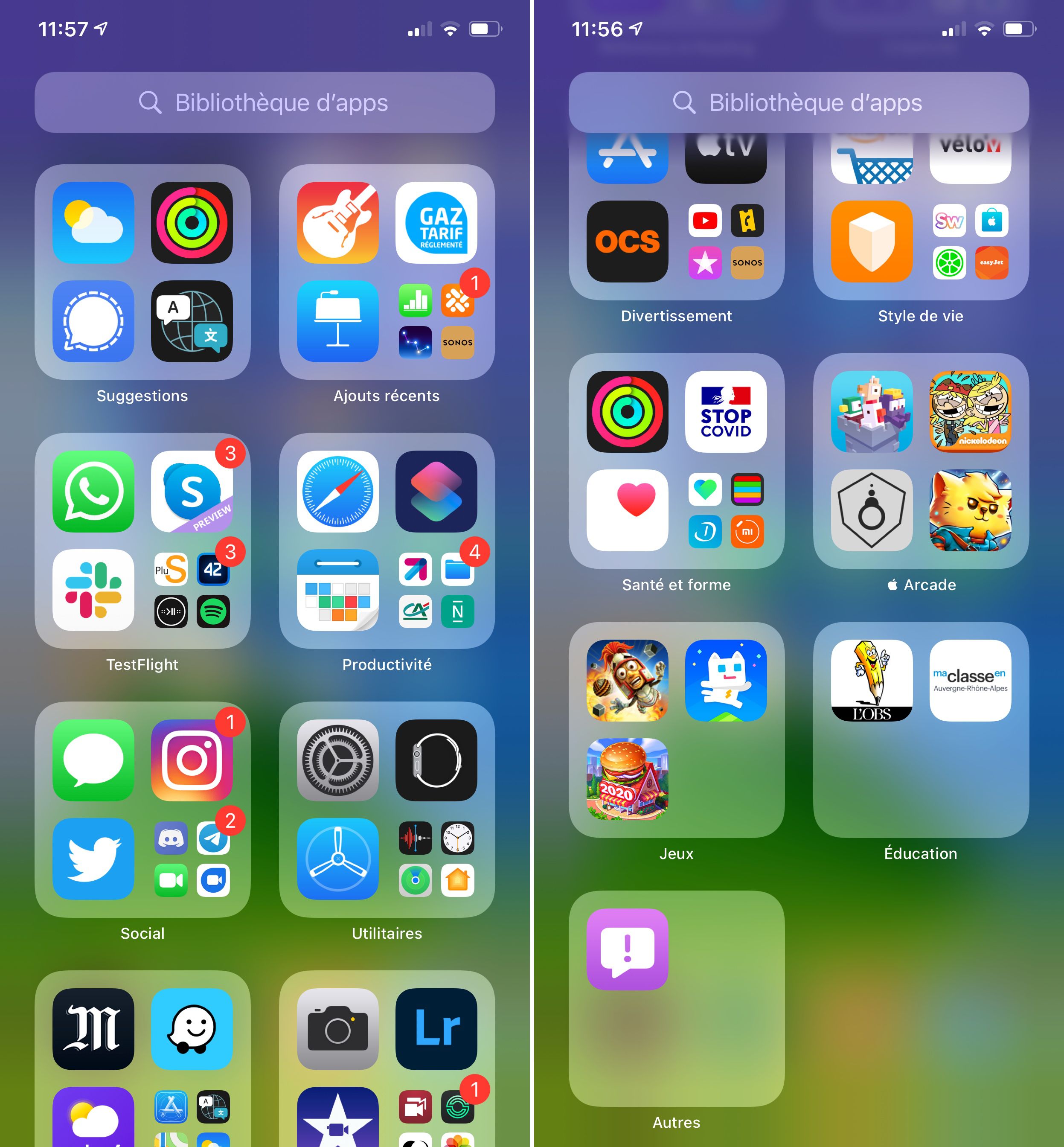Open the Health heart app
The height and width of the screenshot is (1147, 1064).
pos(627,509)
